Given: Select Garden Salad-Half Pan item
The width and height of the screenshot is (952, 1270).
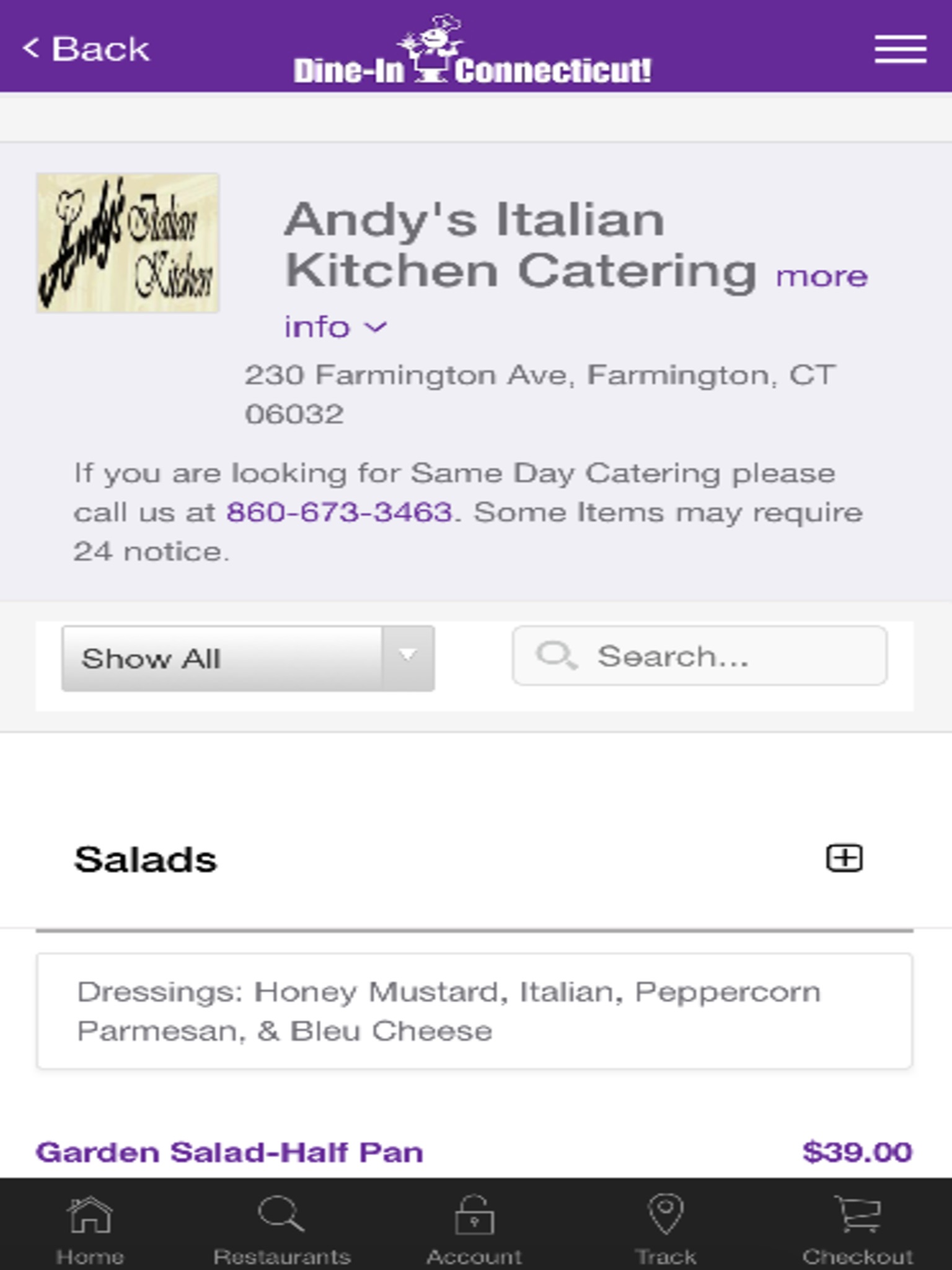Looking at the screenshot, I should coord(229,1152).
